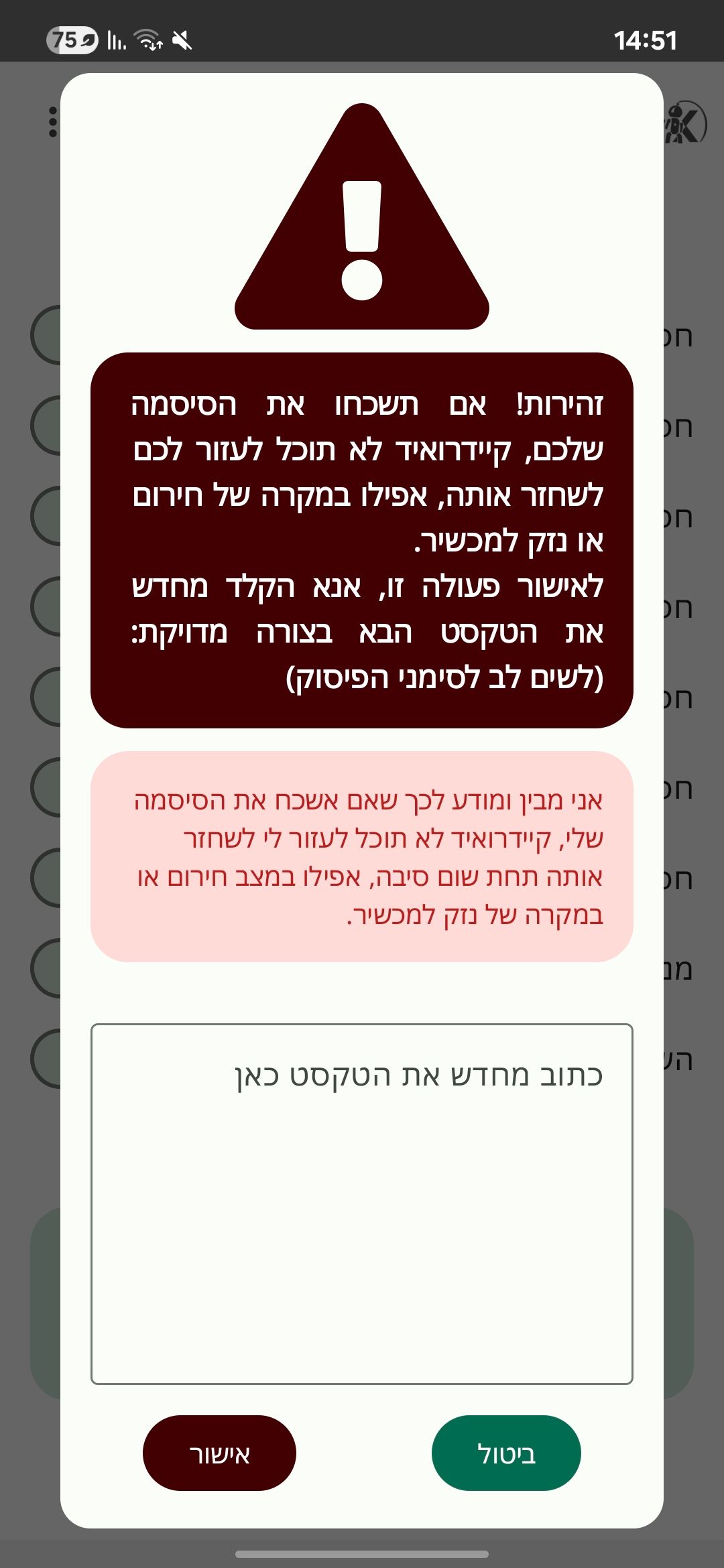The height and width of the screenshot is (1568, 724).
Task: Confirm with the אישור button
Action: [x=219, y=1453]
